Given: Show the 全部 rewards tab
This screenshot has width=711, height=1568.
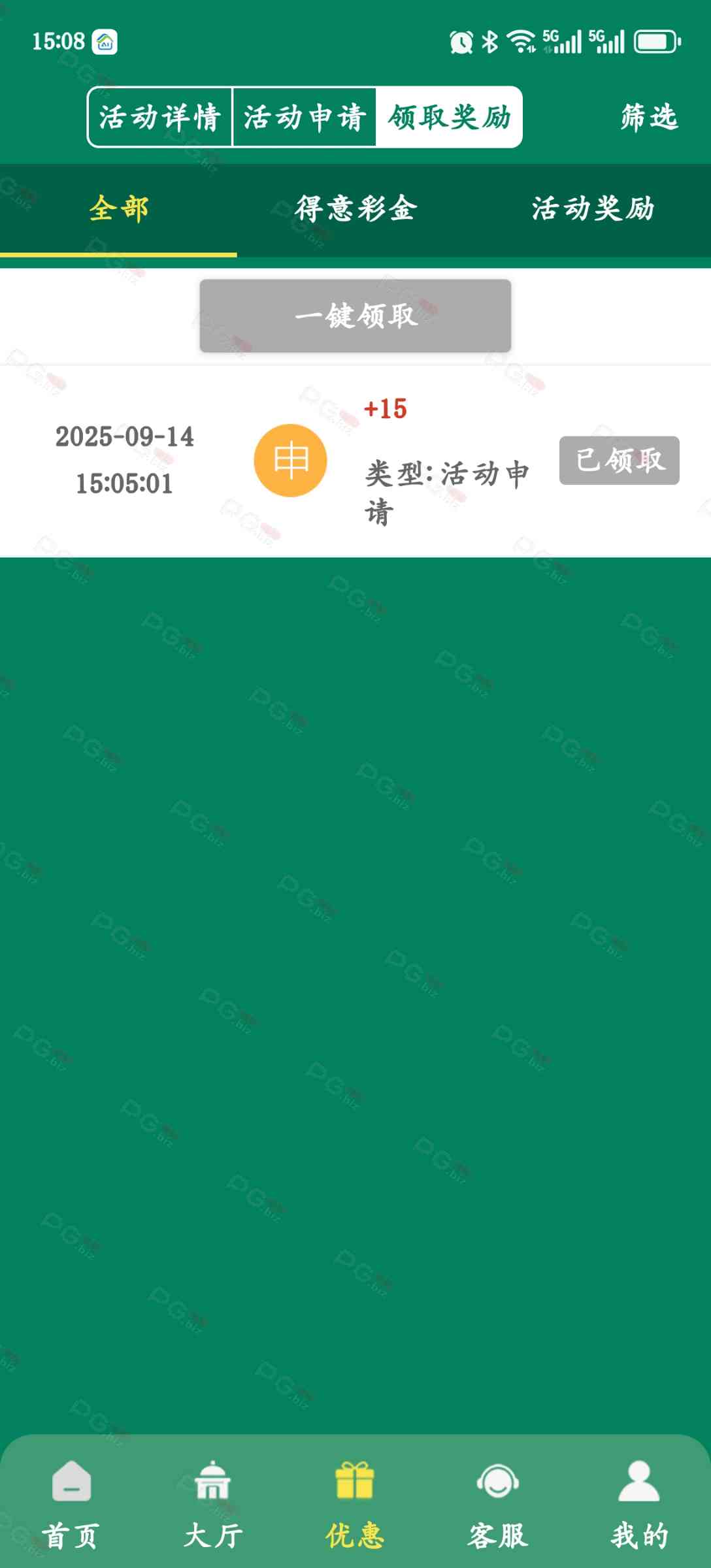Looking at the screenshot, I should (118, 209).
